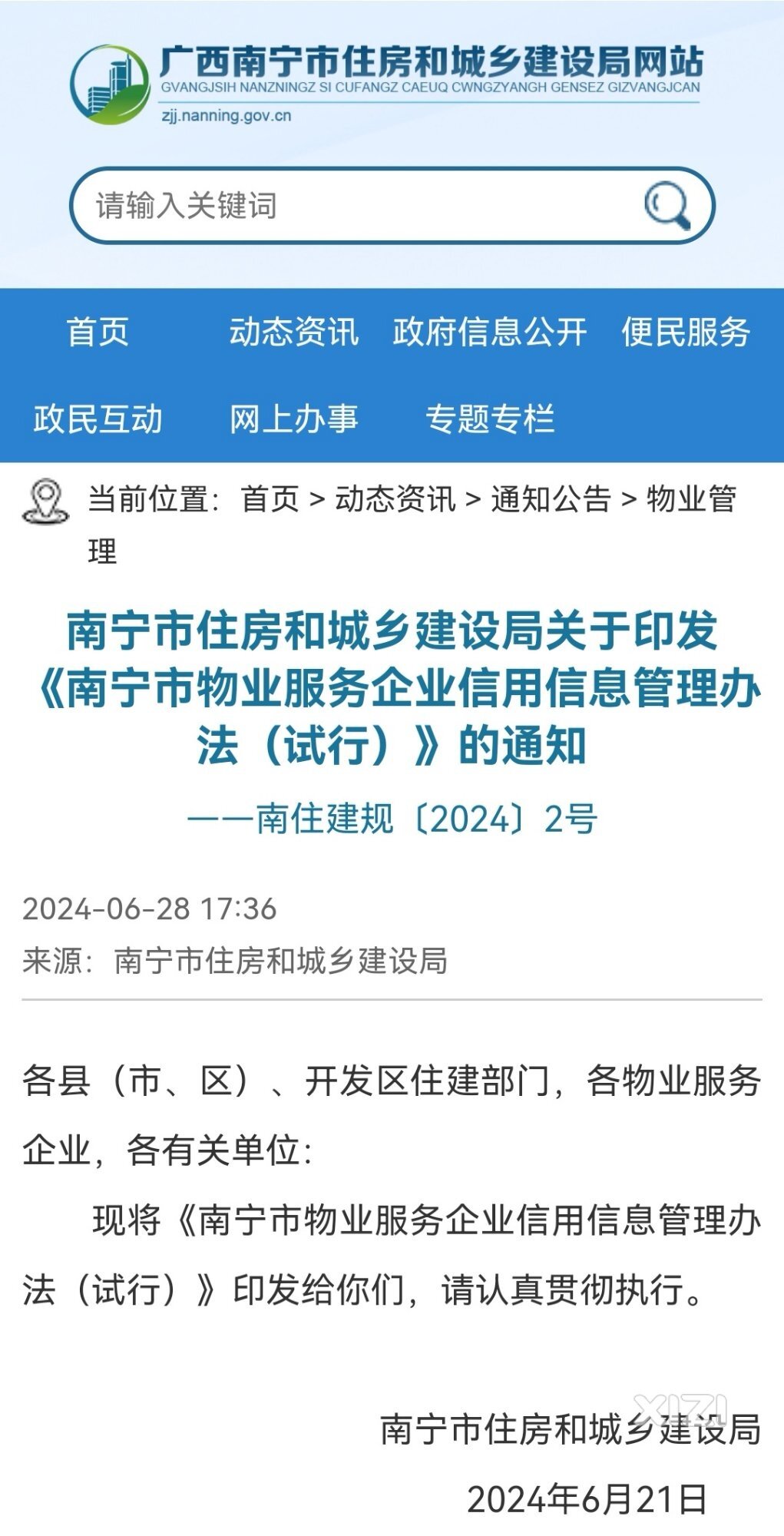Select 网上办事 in the menu
Image resolution: width=784 pixels, height=1536 pixels.
pyautogui.click(x=293, y=419)
